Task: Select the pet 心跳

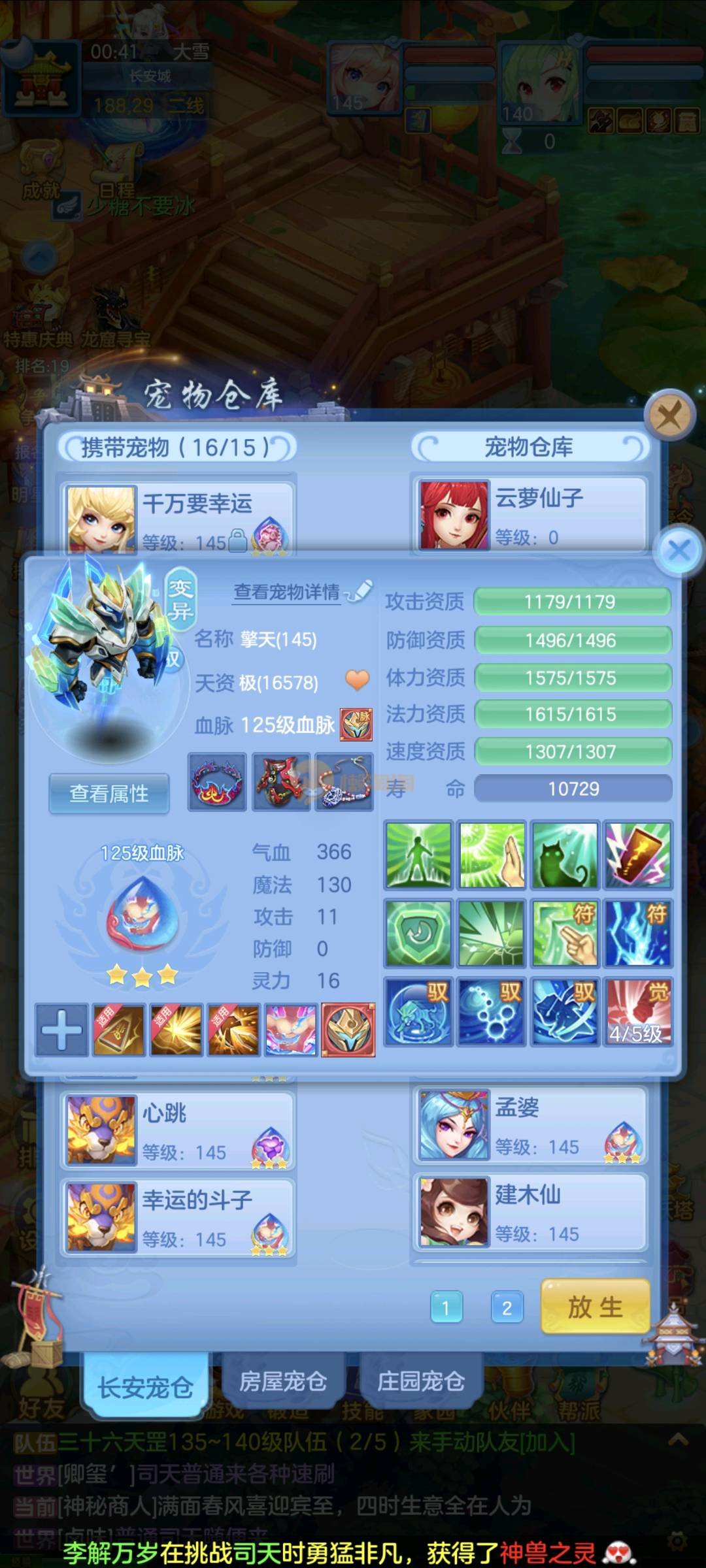Action: (178, 1131)
